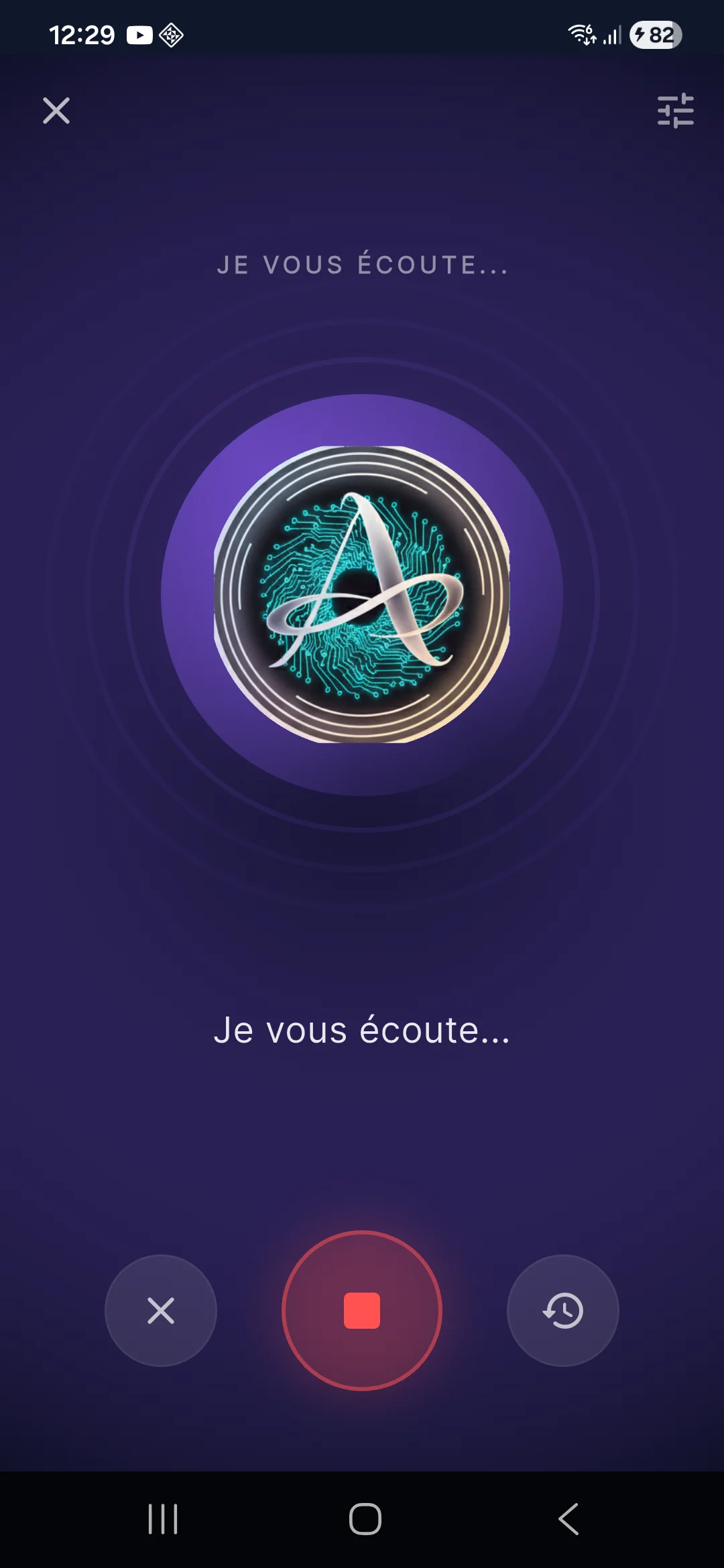Close the voice assistant screen
The image size is (724, 1568).
56,111
